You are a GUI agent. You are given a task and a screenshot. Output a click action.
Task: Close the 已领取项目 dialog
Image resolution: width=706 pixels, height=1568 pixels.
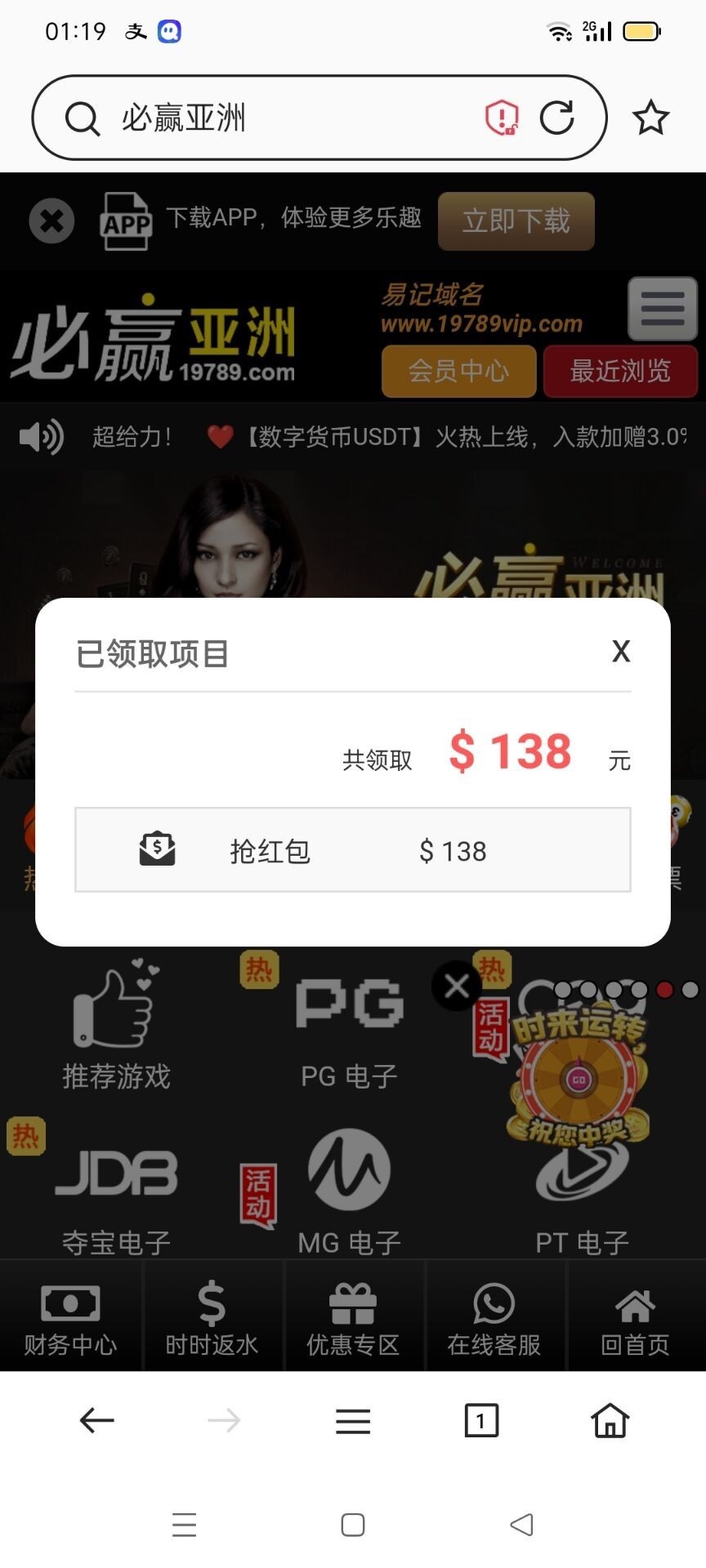click(x=621, y=652)
